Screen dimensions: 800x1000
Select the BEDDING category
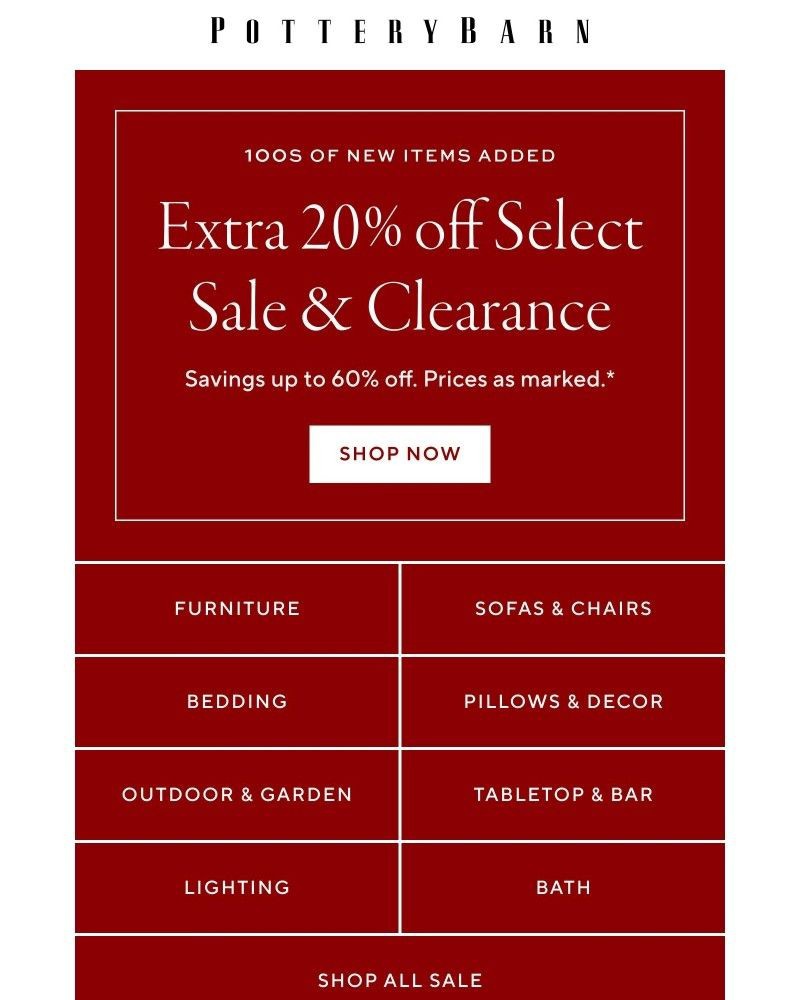click(x=236, y=701)
